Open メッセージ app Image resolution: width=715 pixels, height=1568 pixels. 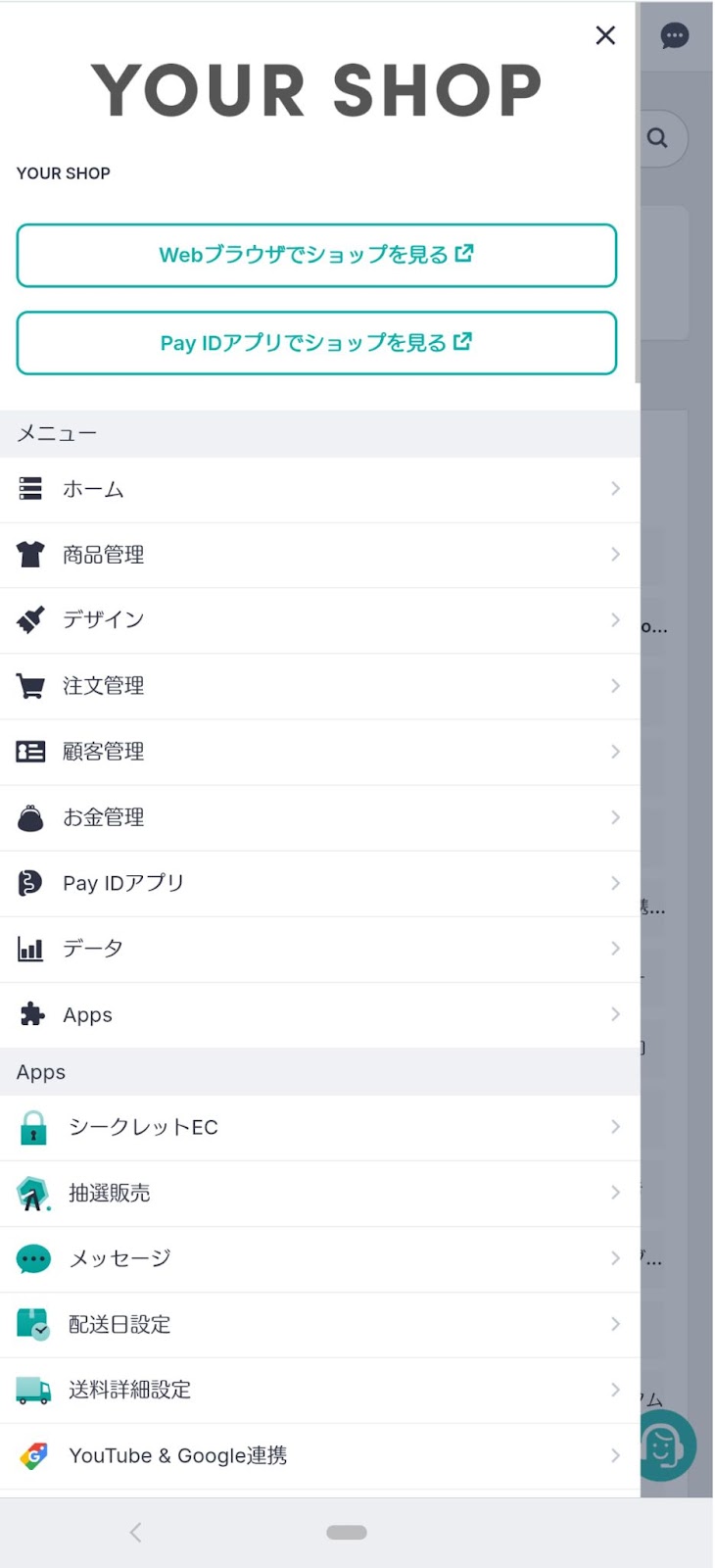(319, 1258)
